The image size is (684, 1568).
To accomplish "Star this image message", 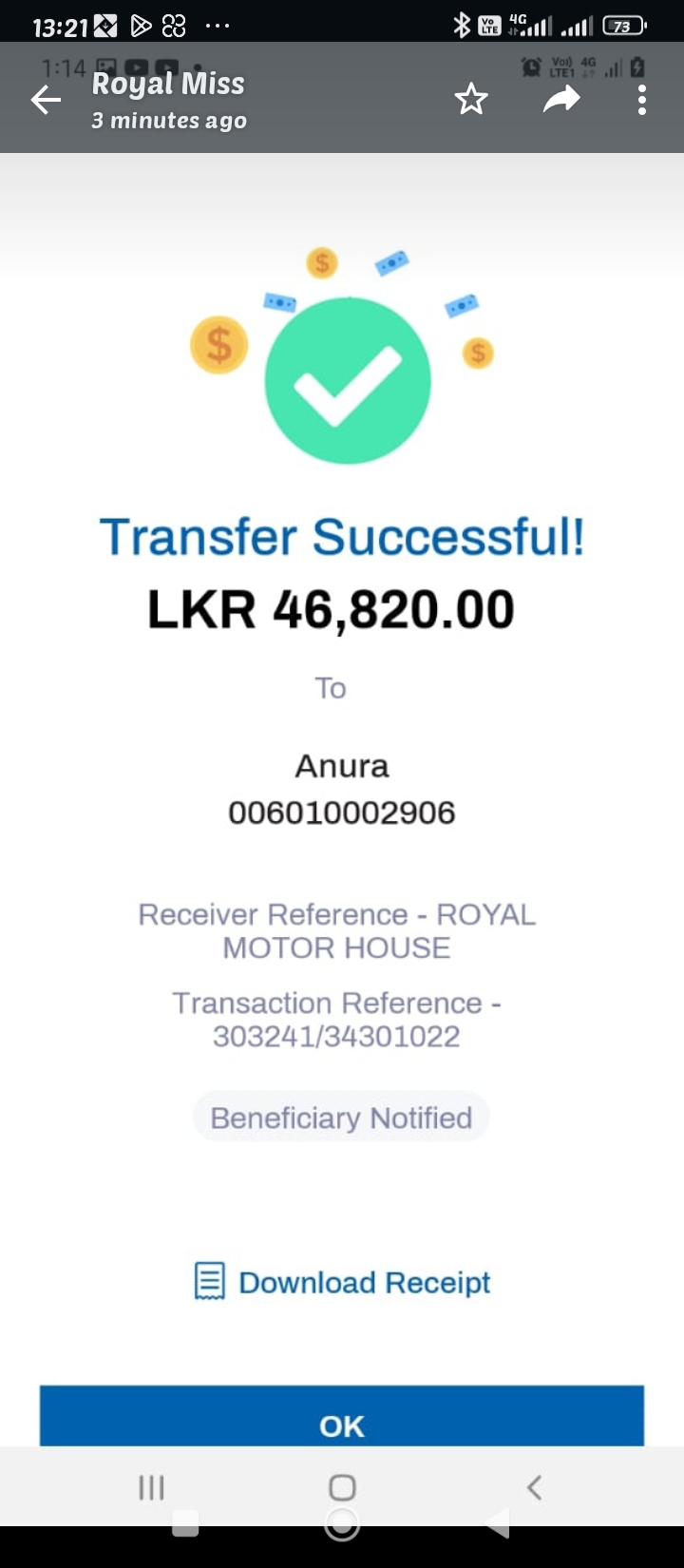I will pos(471,100).
